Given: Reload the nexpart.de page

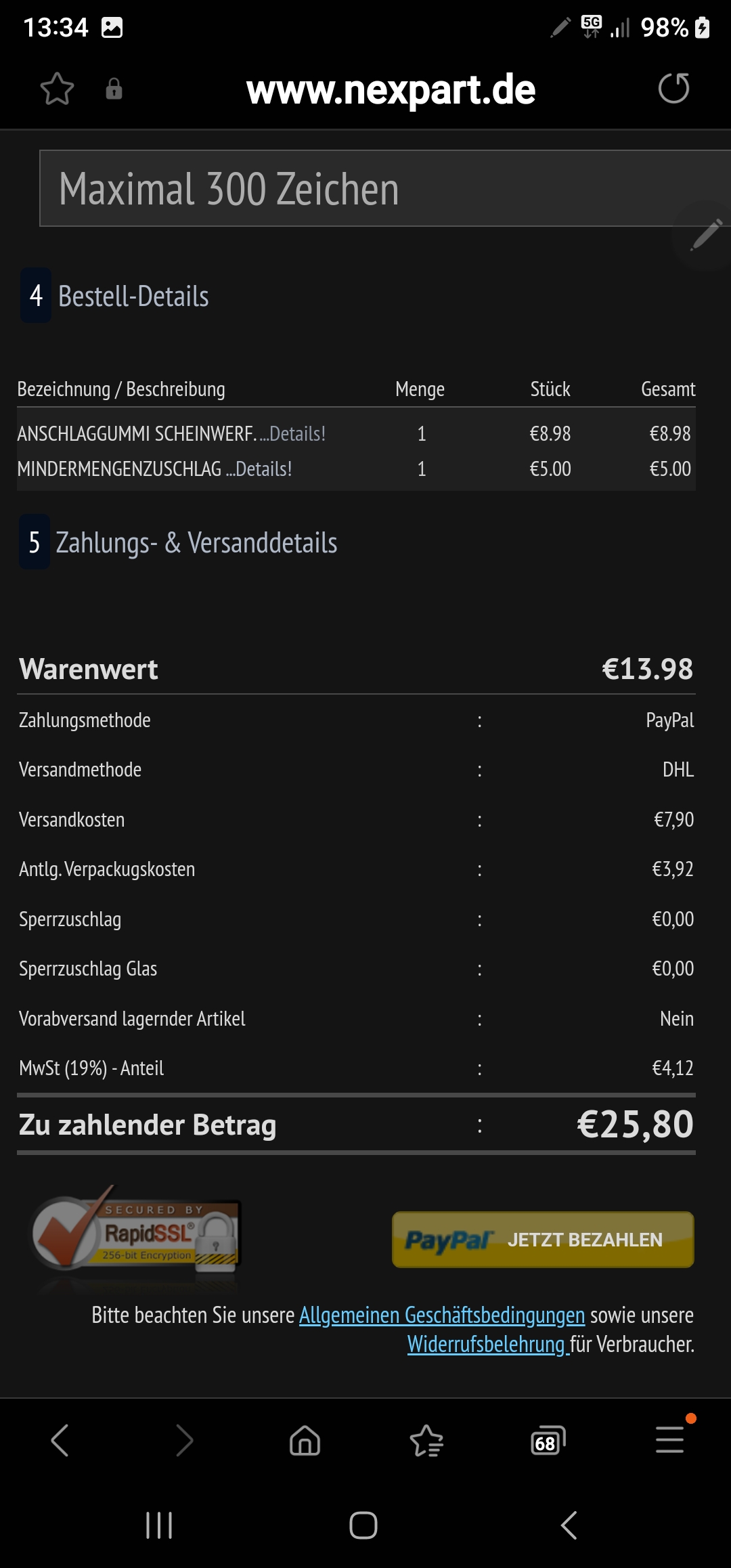Looking at the screenshot, I should 673,89.
